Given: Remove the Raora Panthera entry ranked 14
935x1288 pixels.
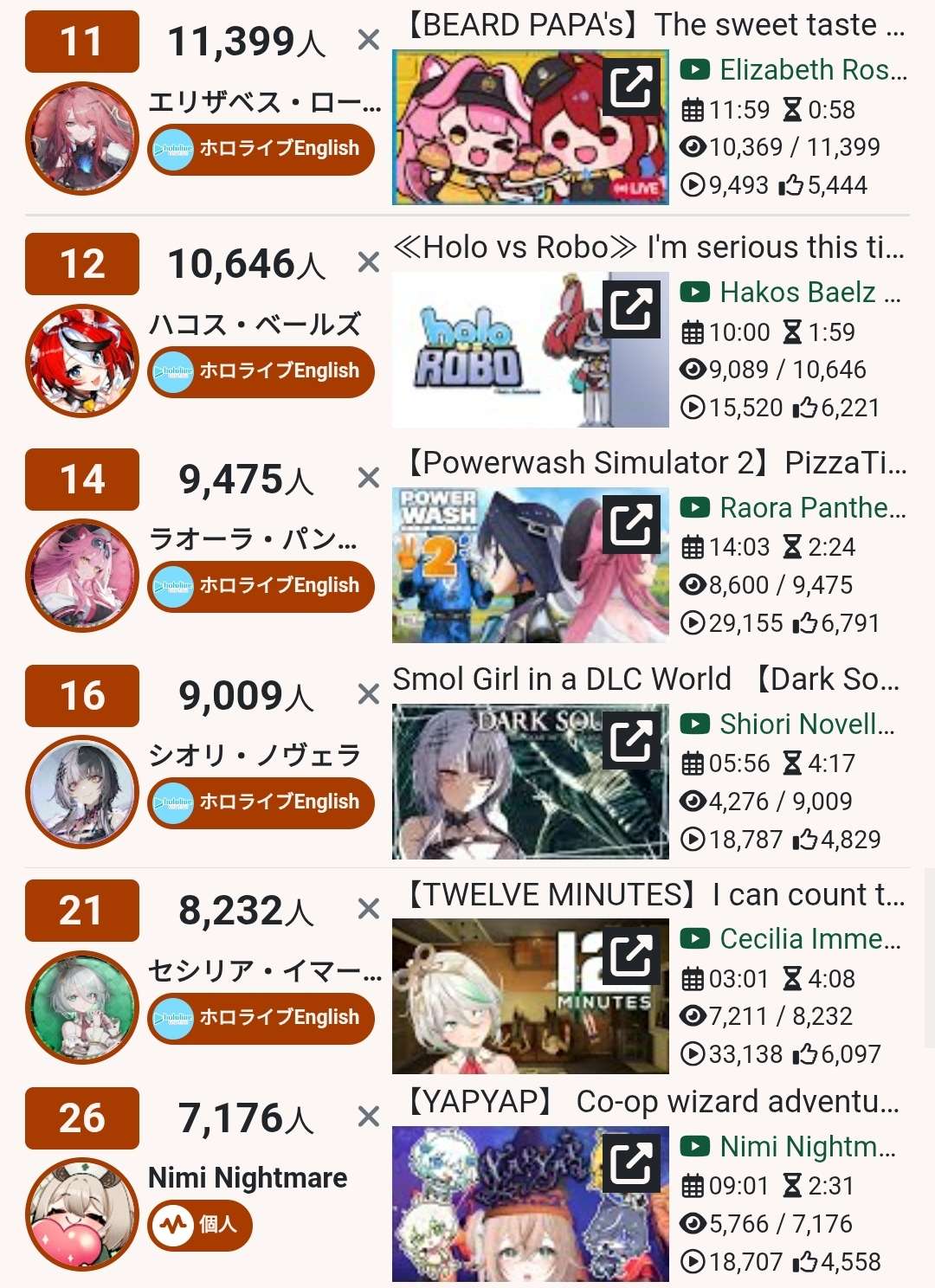Looking at the screenshot, I should click(x=369, y=478).
